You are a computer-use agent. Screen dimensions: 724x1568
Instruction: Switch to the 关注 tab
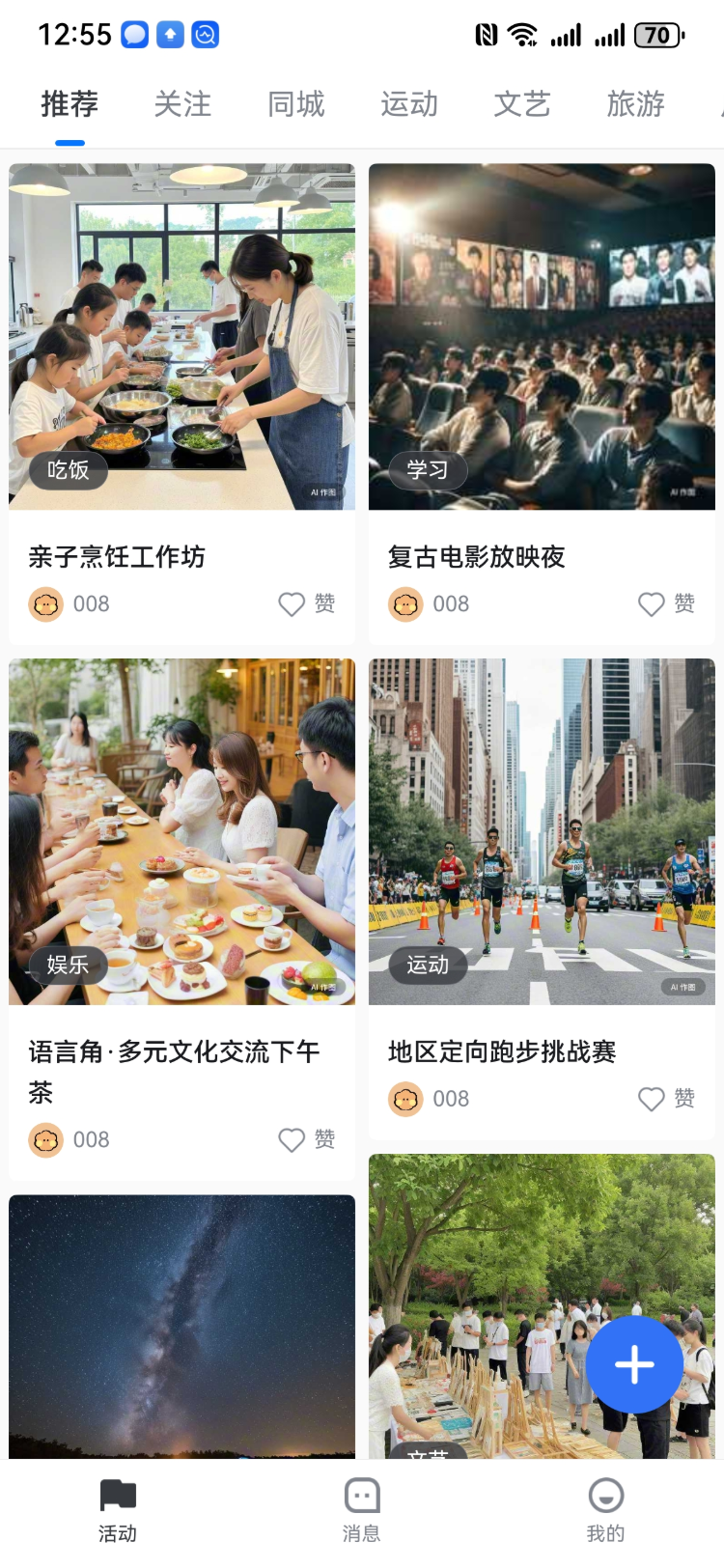point(182,104)
